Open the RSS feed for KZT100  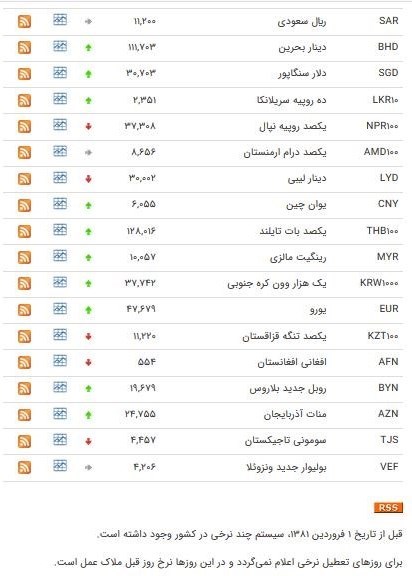[24, 336]
